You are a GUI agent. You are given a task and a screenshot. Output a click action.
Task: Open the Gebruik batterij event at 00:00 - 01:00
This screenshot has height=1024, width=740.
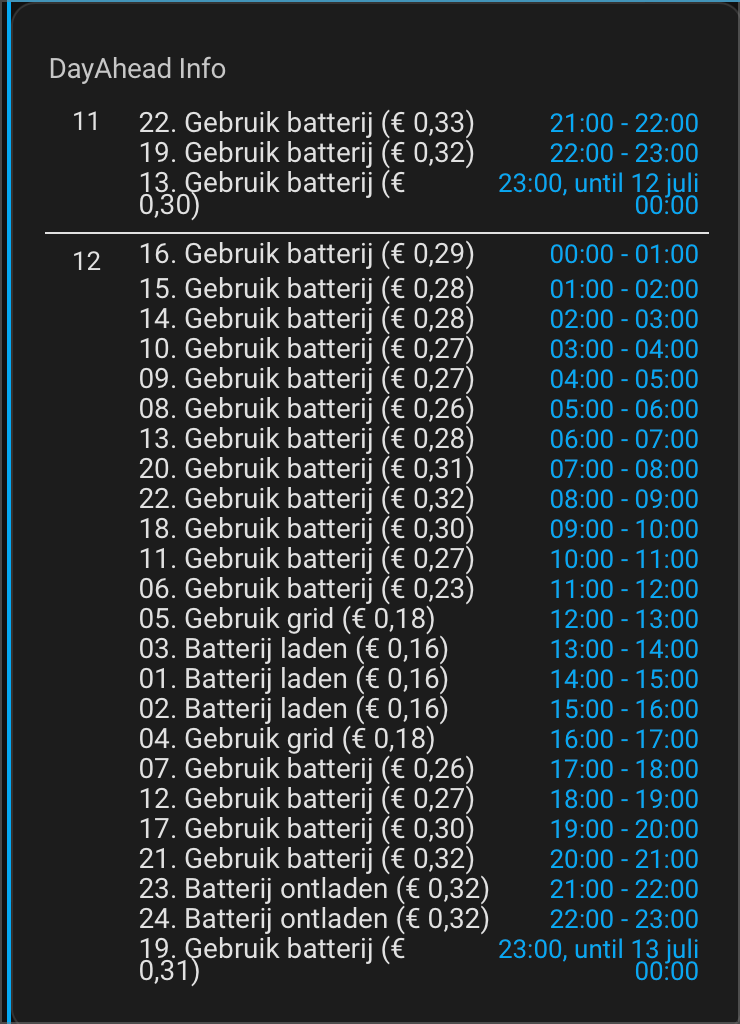(306, 254)
